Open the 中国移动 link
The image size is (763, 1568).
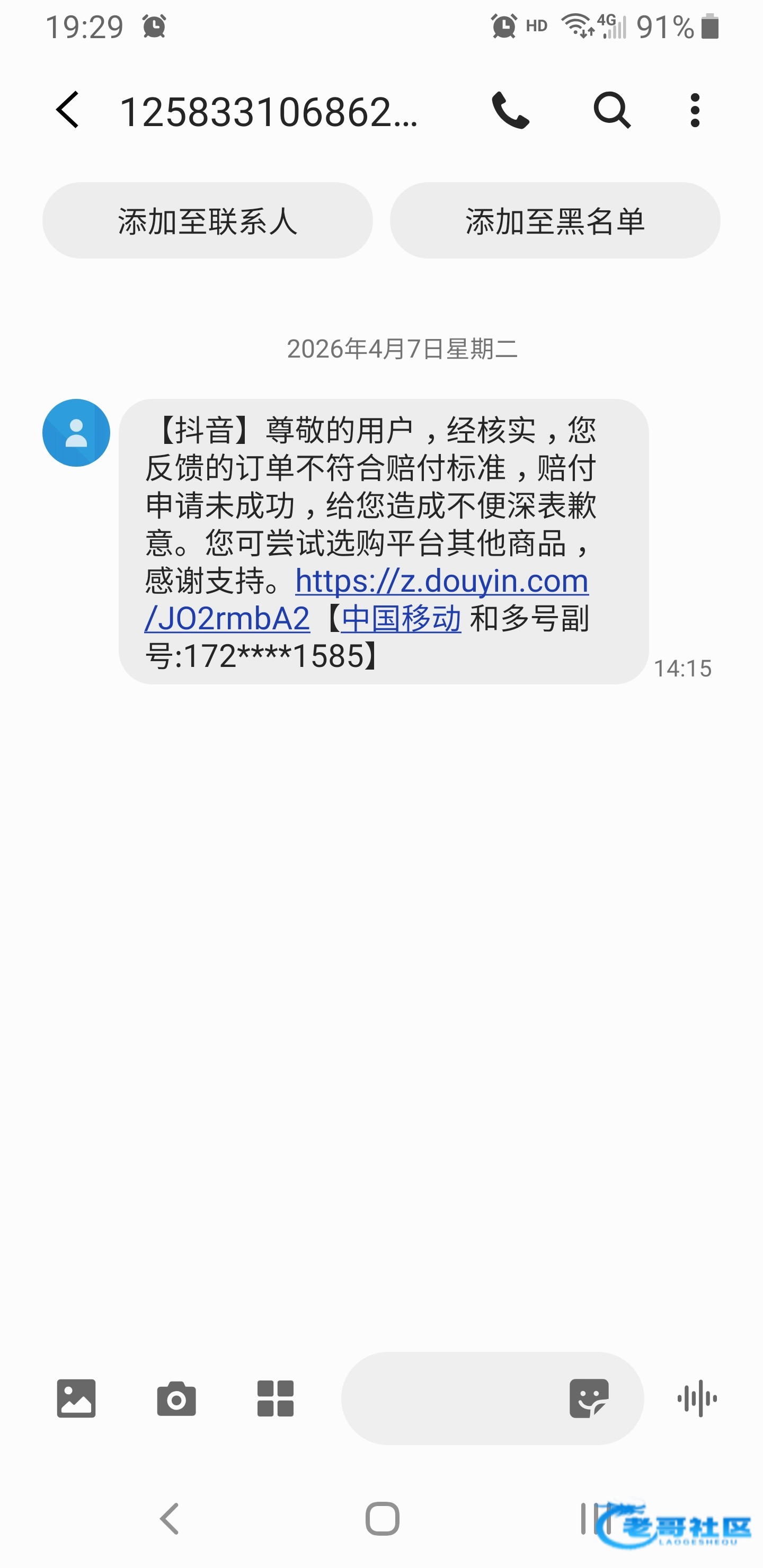[x=401, y=619]
